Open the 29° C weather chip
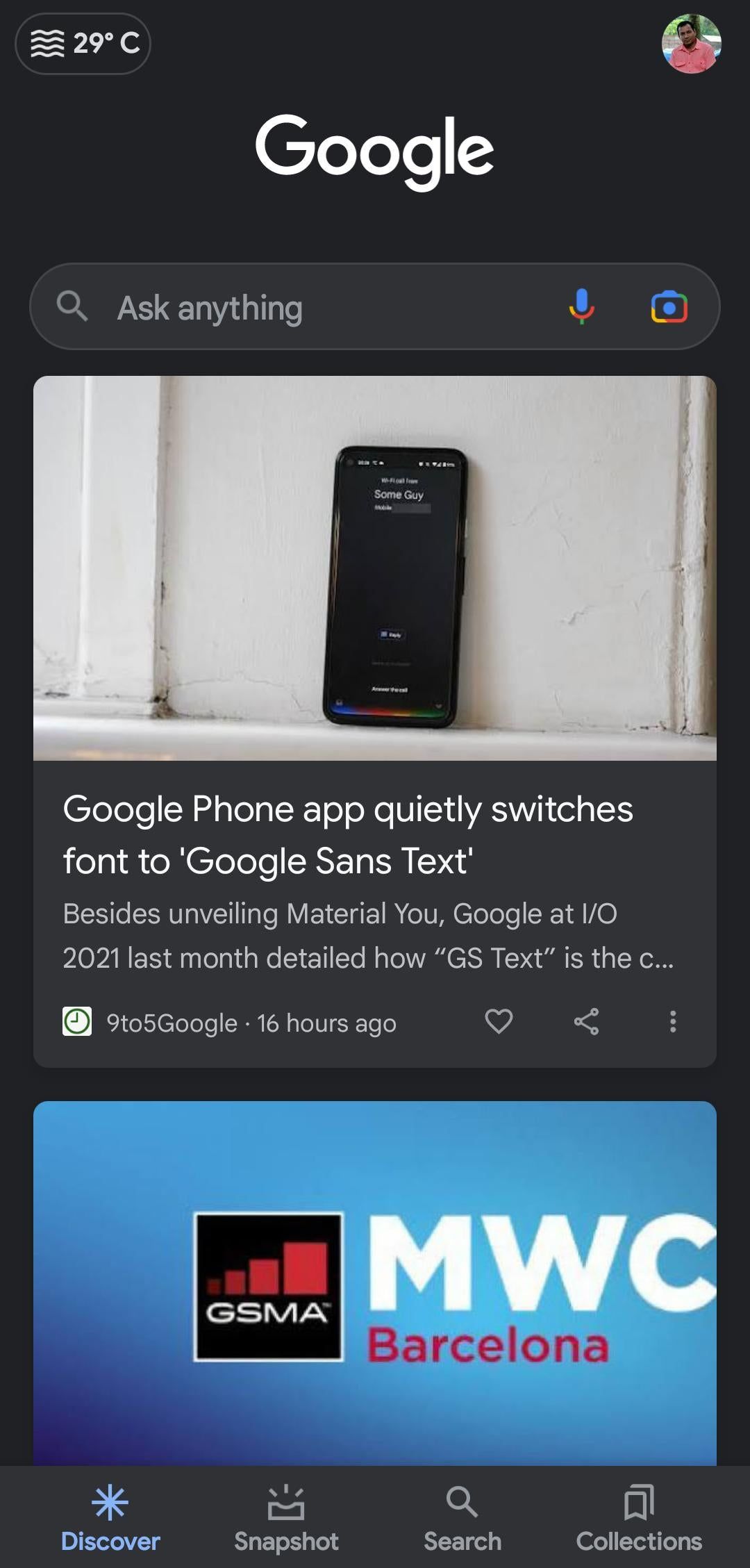Viewport: 750px width, 1568px height. (x=83, y=44)
